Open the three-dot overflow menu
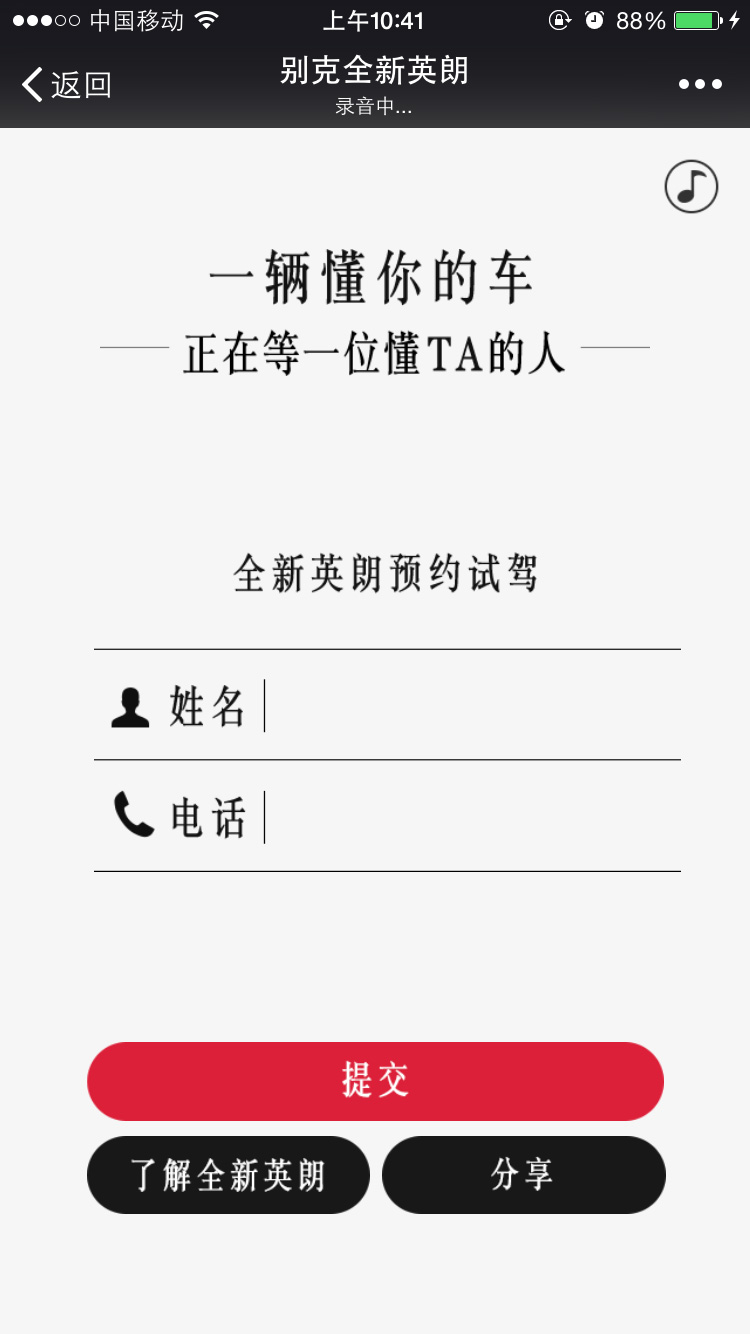750x1334 pixels. point(700,85)
